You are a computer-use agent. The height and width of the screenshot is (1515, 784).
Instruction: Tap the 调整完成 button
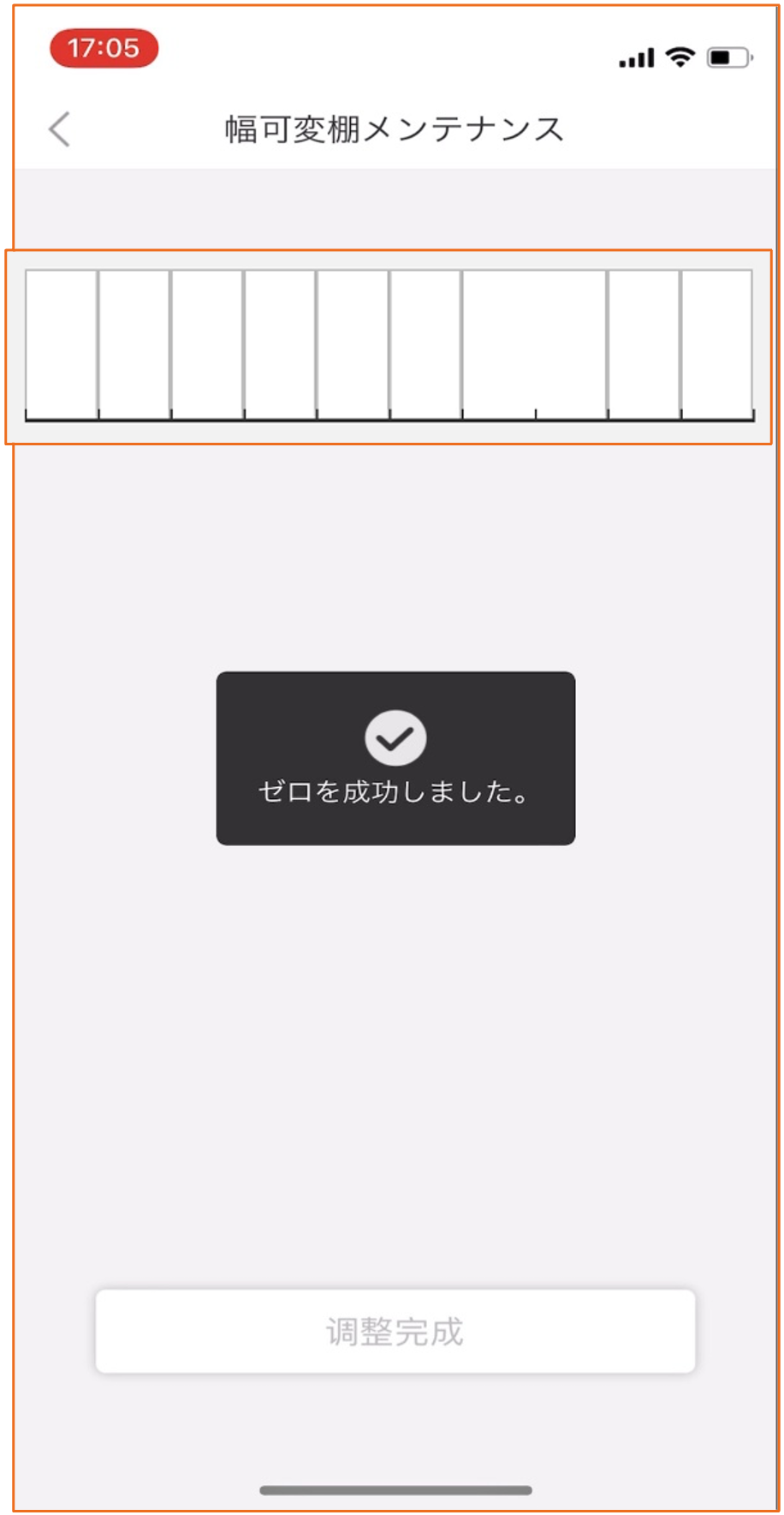[x=395, y=1332]
